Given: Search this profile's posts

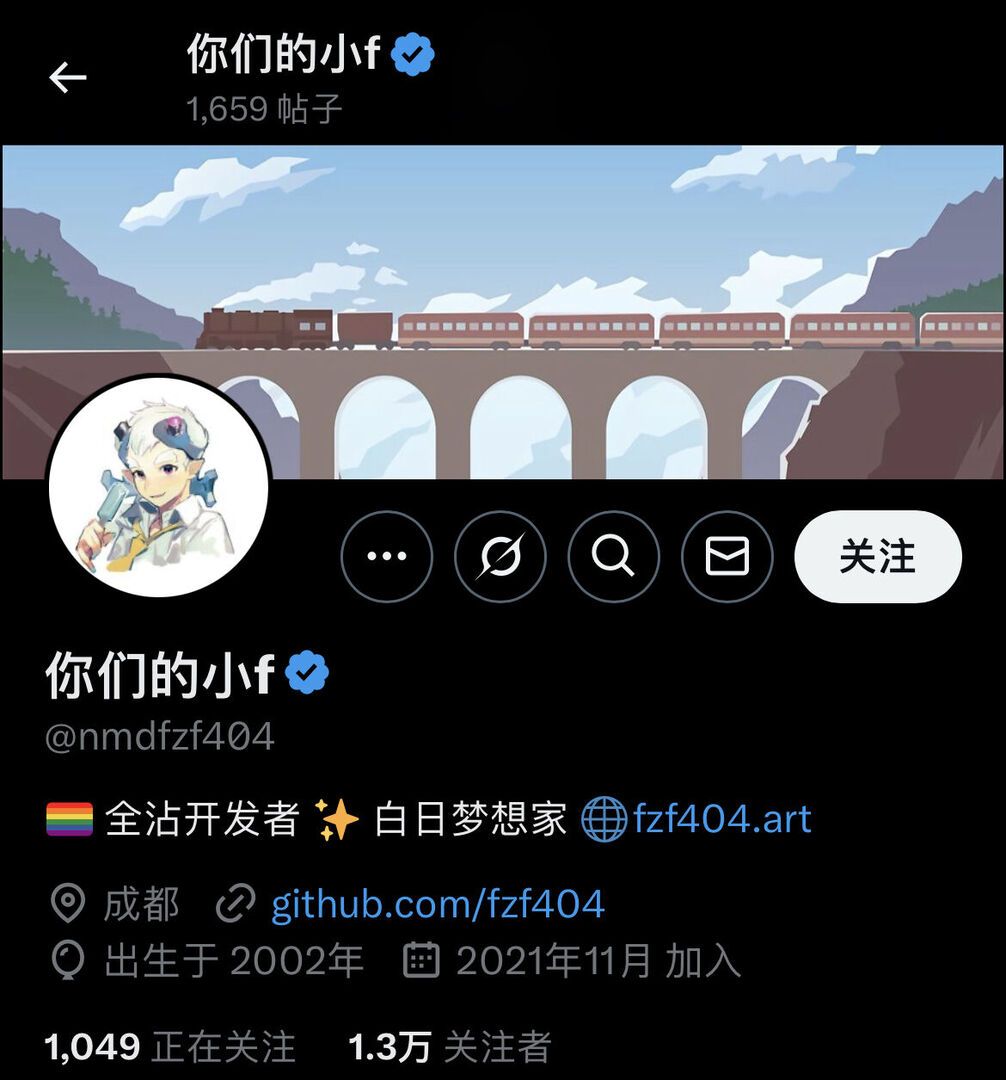Looking at the screenshot, I should pyautogui.click(x=614, y=557).
